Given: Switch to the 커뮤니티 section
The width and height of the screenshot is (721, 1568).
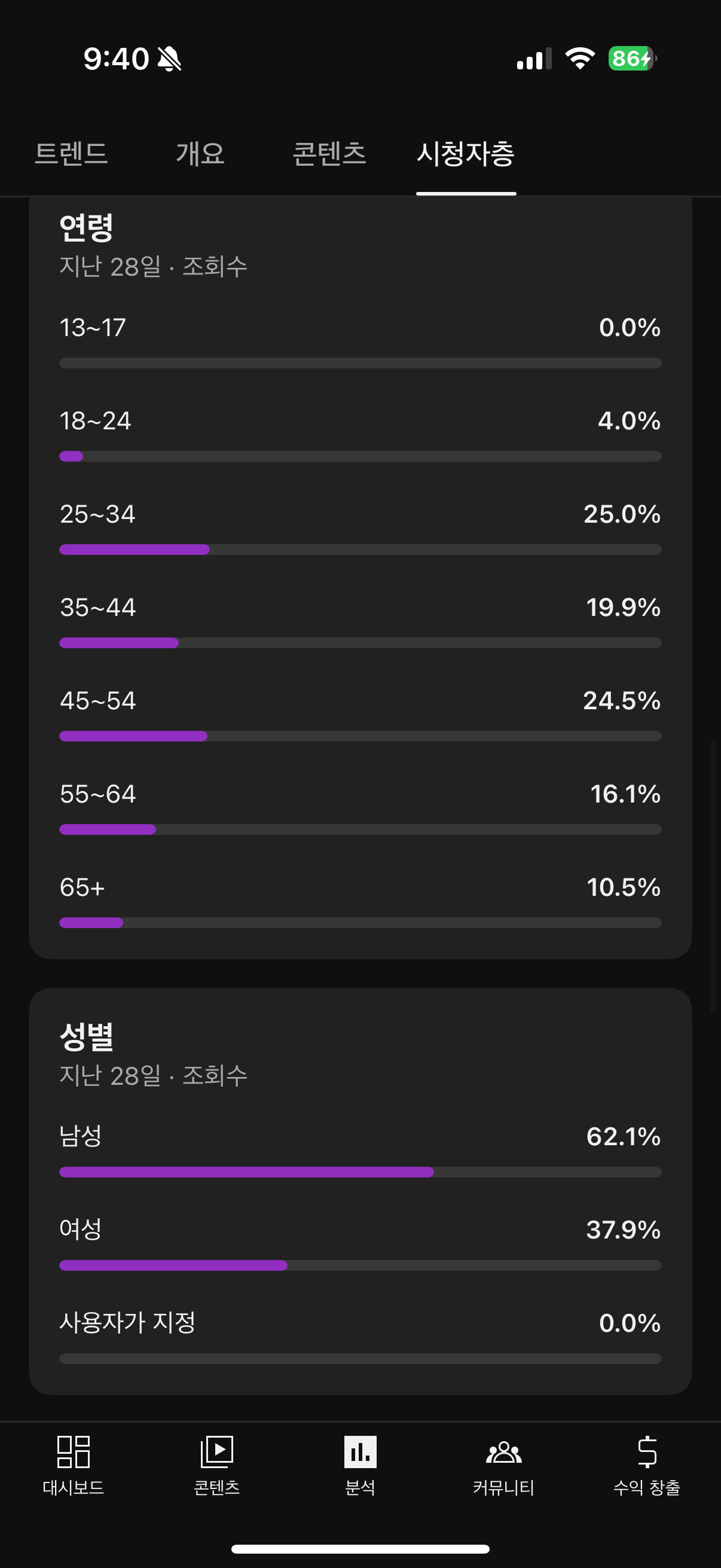Looking at the screenshot, I should click(x=504, y=1465).
